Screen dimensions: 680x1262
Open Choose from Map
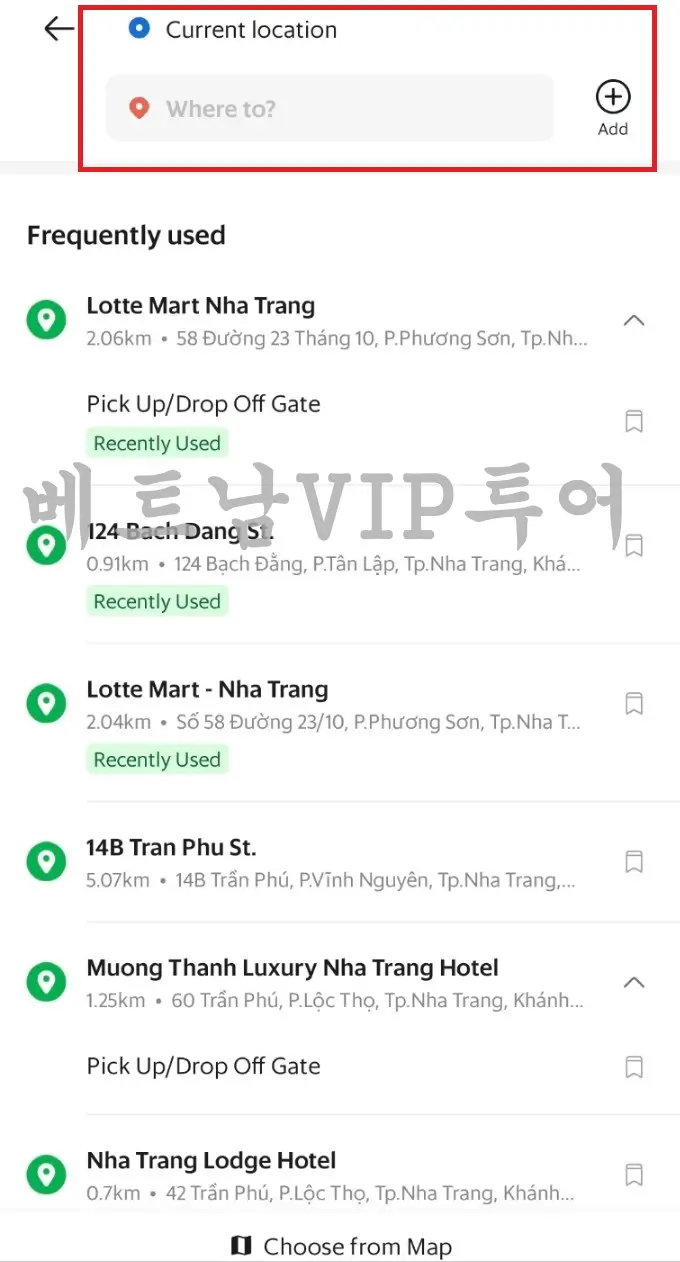tap(340, 1245)
